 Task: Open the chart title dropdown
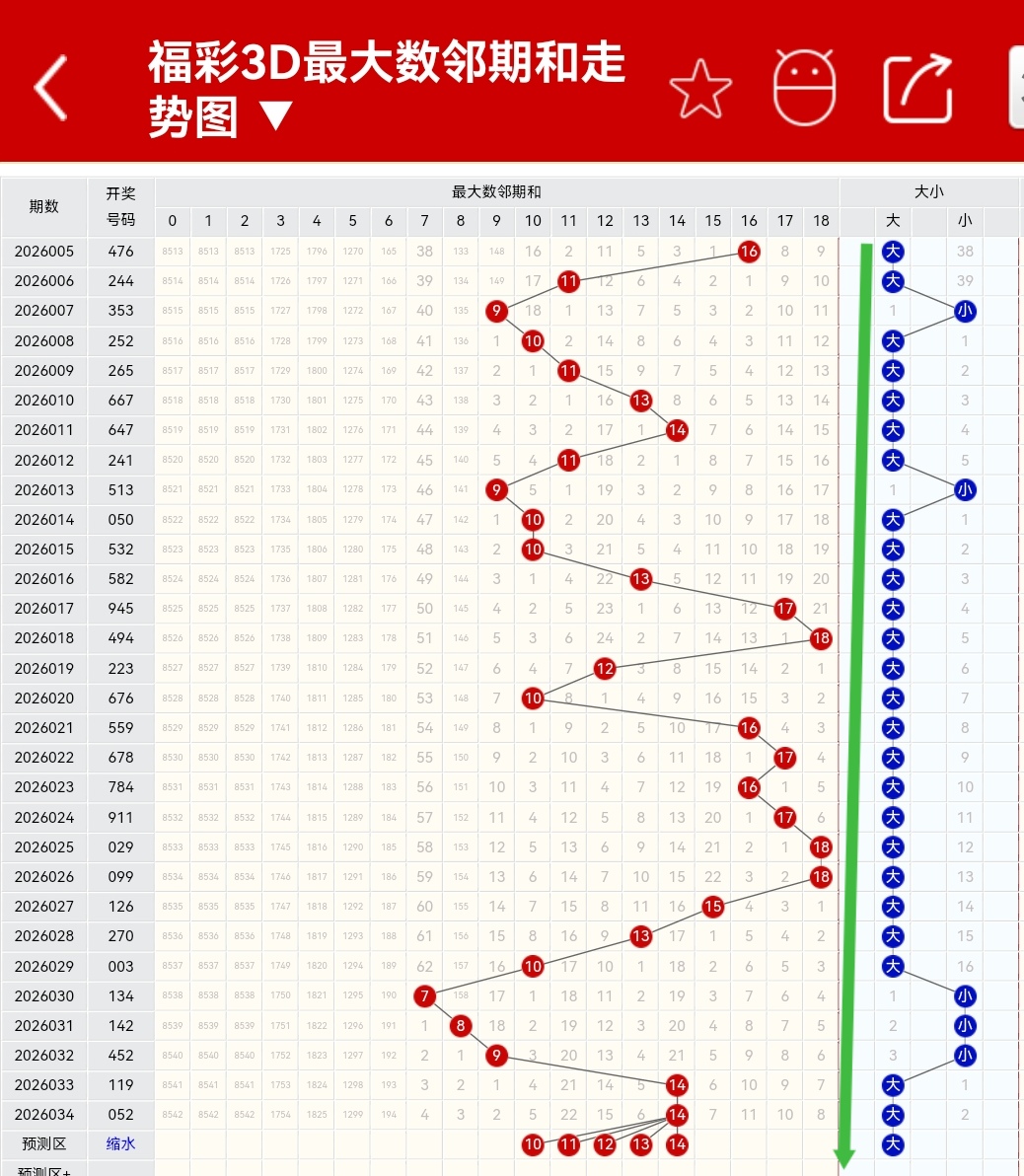pos(276,117)
